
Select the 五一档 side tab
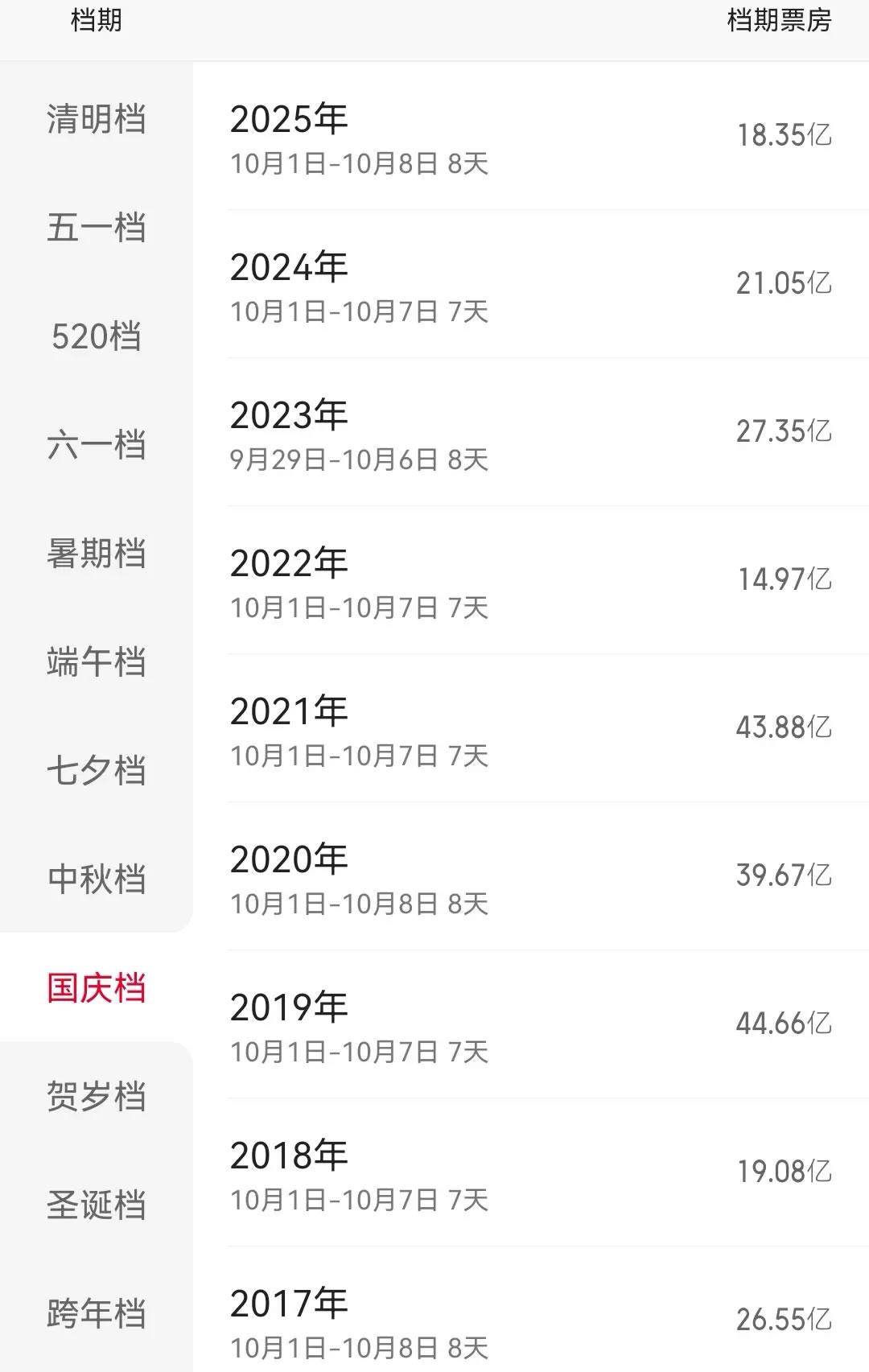pos(97,228)
